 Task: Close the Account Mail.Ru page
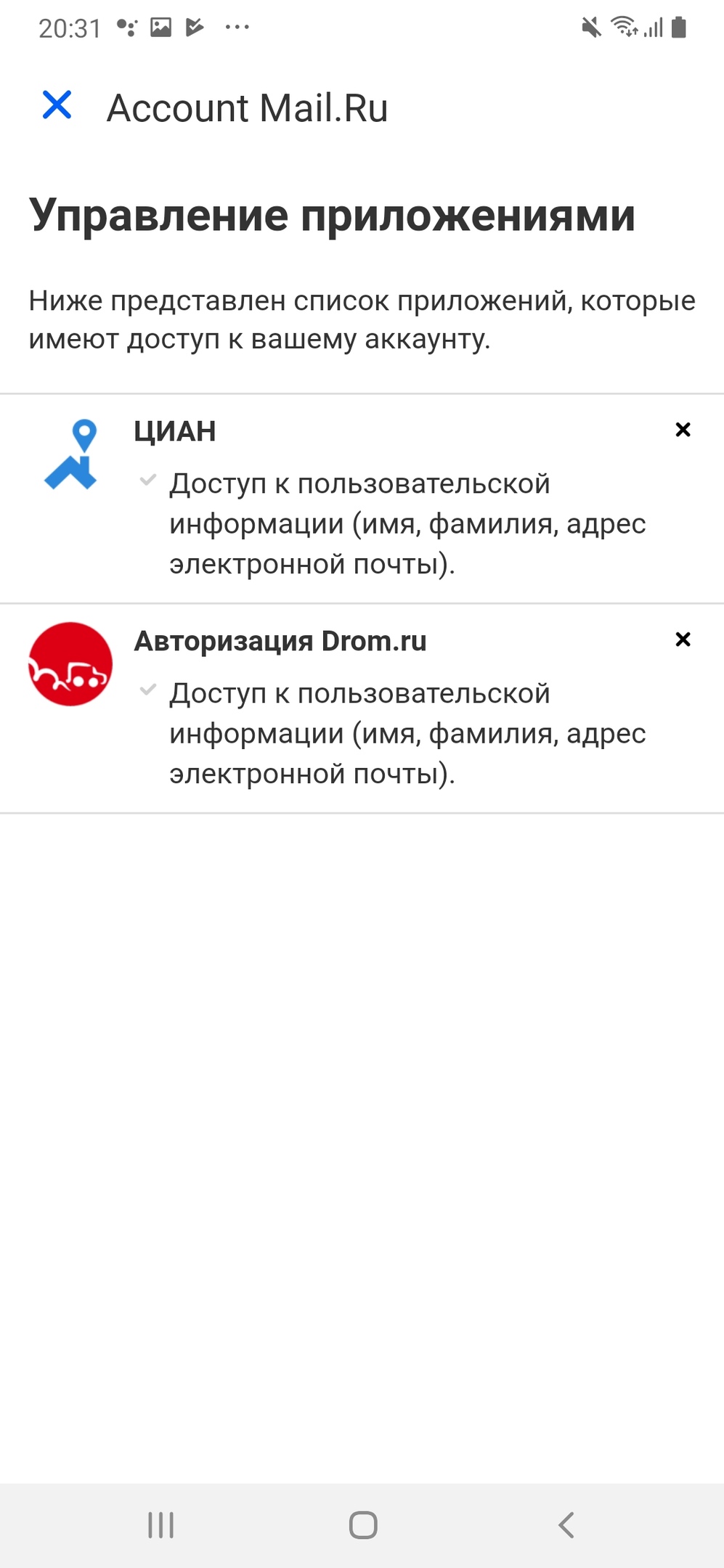click(x=57, y=105)
